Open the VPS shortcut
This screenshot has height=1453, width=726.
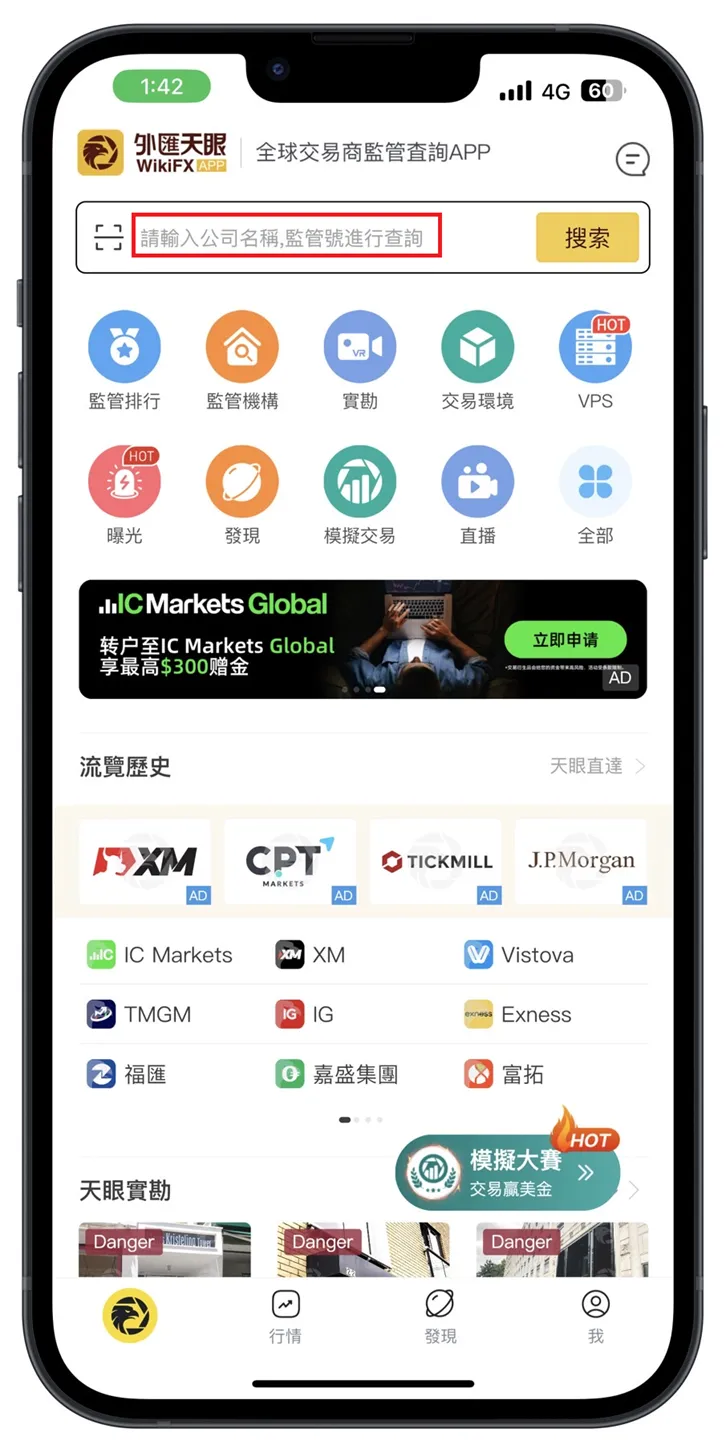pos(595,361)
